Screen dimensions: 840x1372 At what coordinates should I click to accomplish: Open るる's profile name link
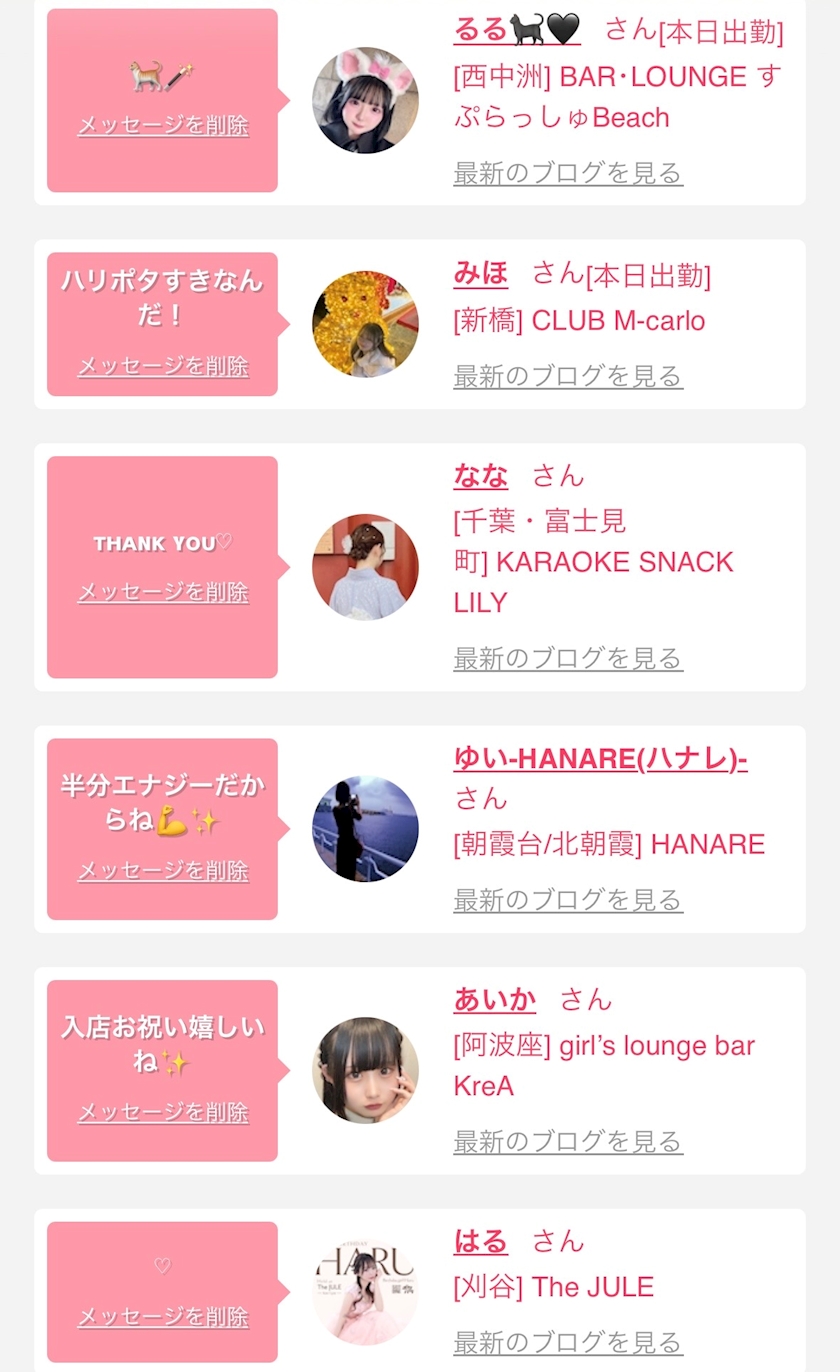tap(516, 31)
